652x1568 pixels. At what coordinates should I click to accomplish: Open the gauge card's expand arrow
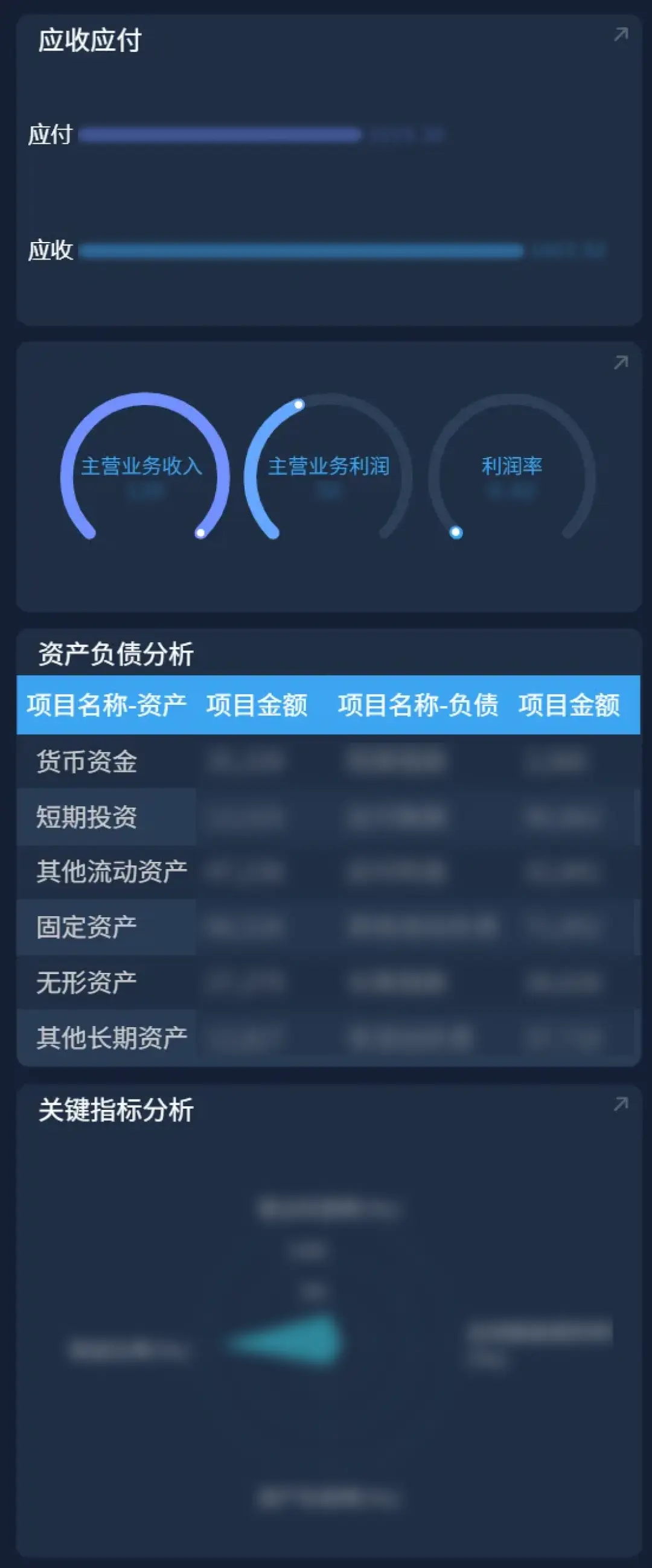621,362
